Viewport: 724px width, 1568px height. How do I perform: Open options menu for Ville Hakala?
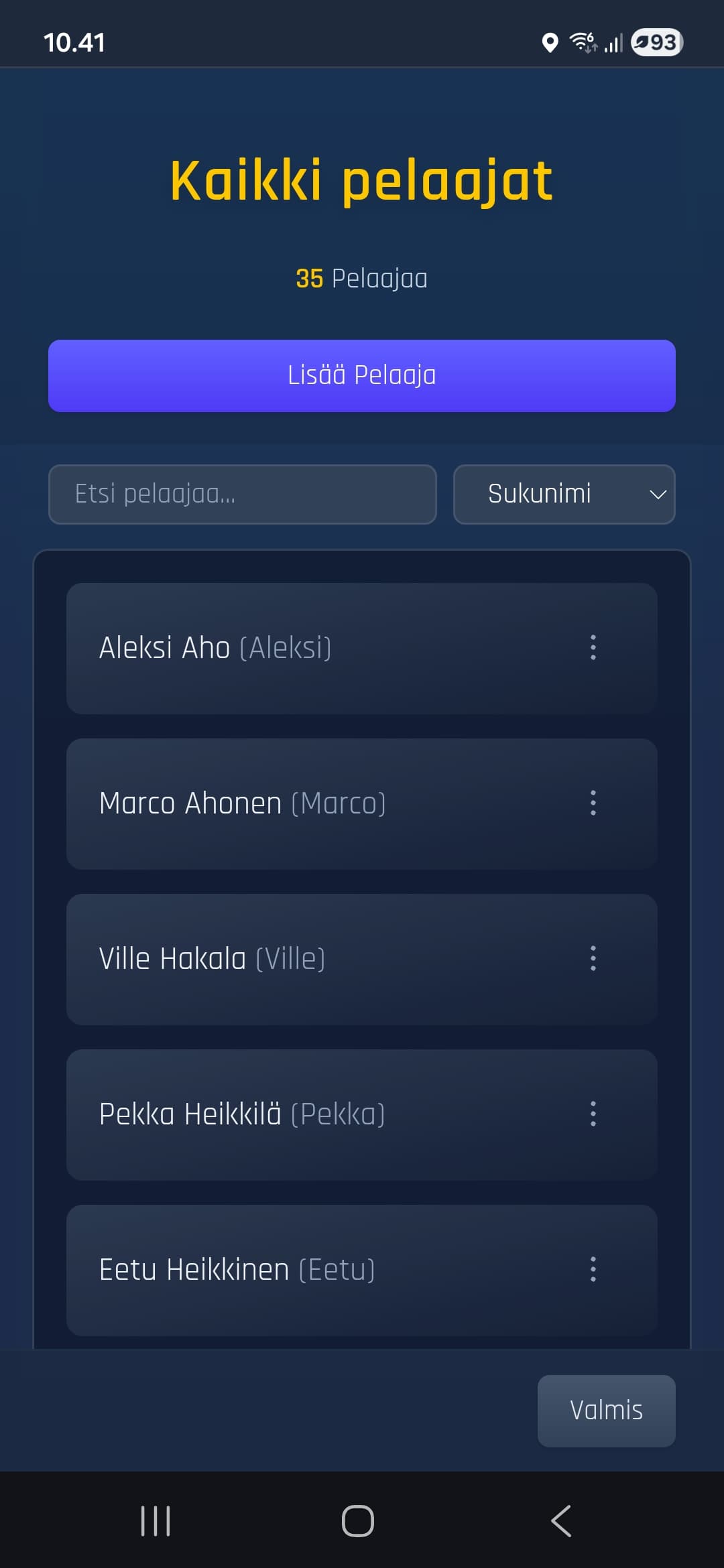pos(594,960)
